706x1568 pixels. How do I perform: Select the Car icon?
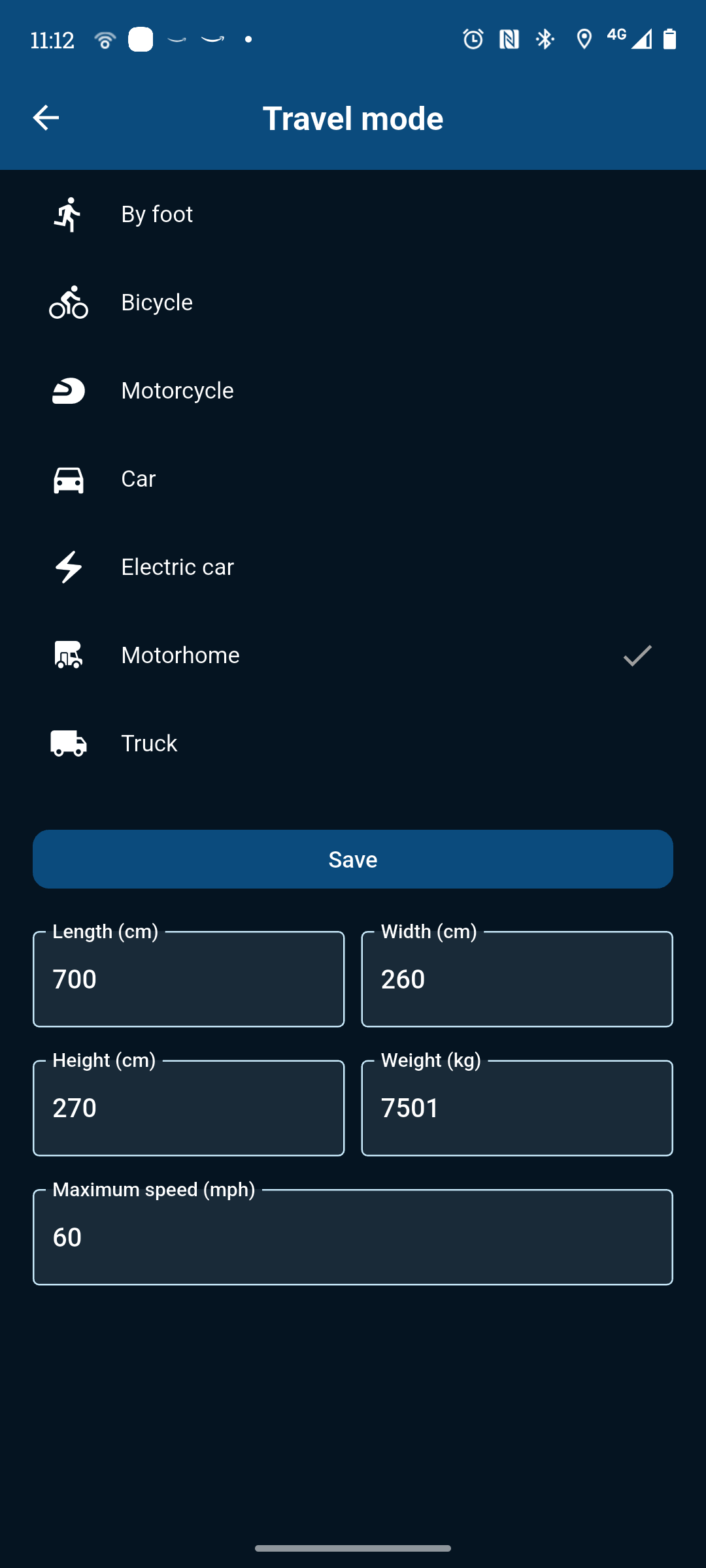click(67, 480)
